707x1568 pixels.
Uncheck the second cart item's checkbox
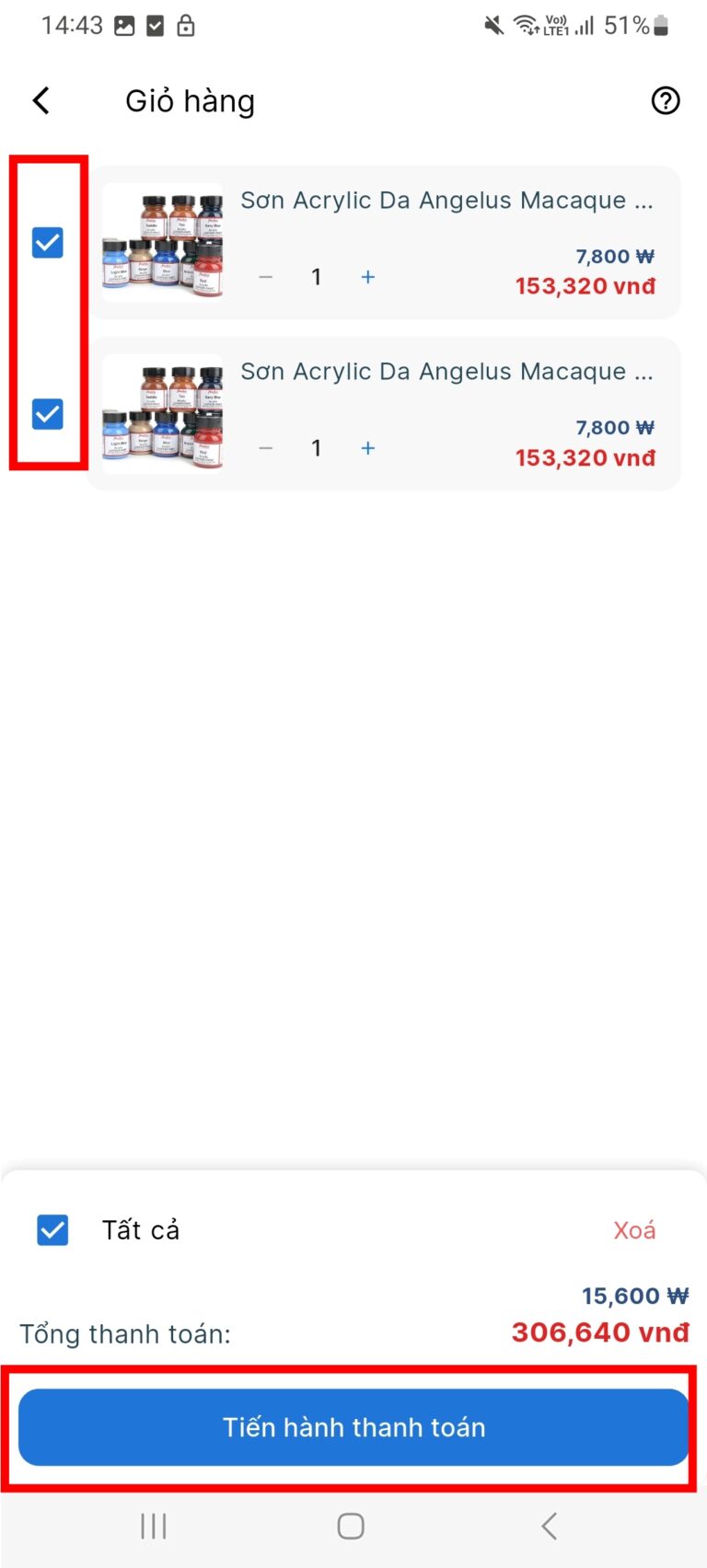coord(48,414)
